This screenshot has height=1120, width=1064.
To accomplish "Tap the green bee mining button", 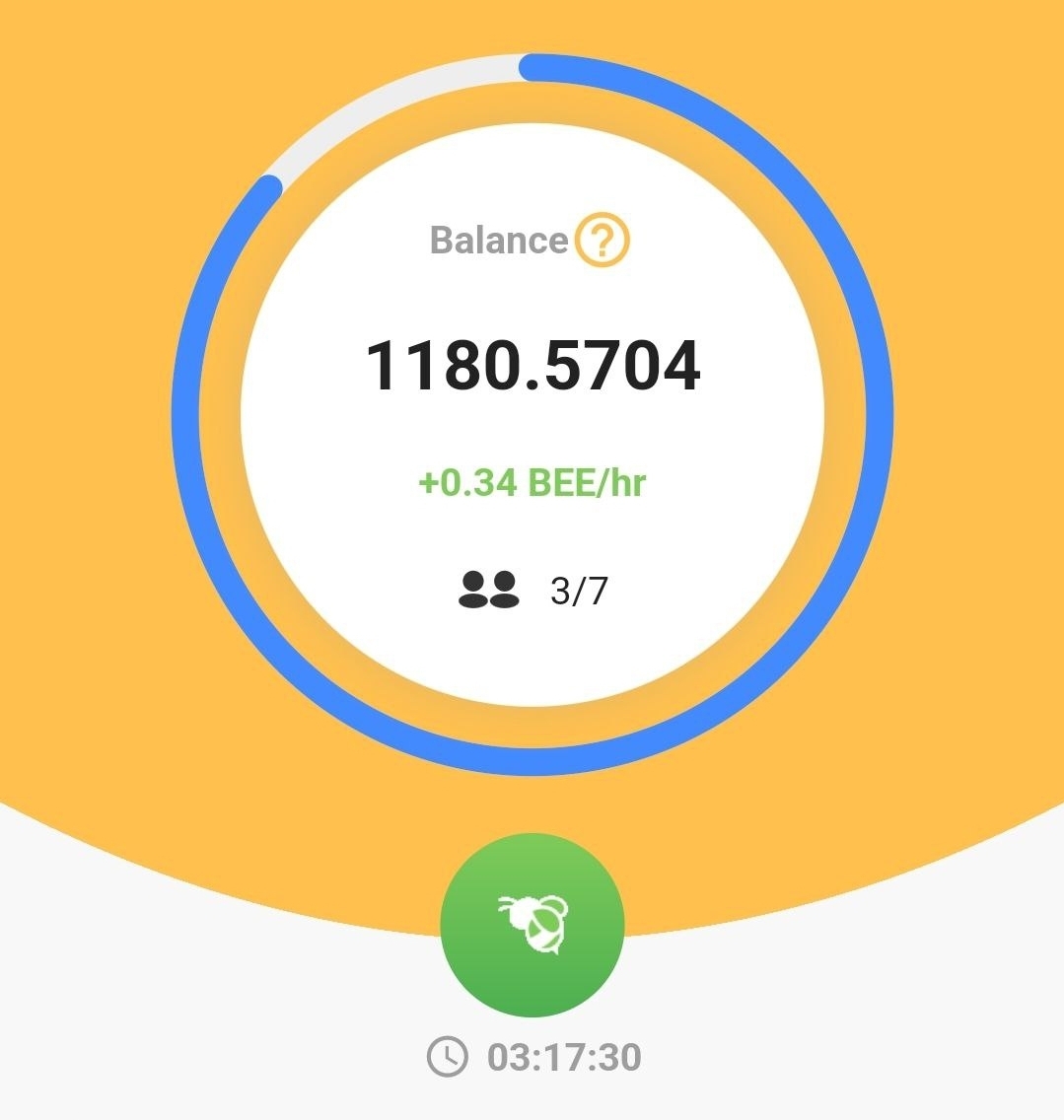I will point(532,924).
